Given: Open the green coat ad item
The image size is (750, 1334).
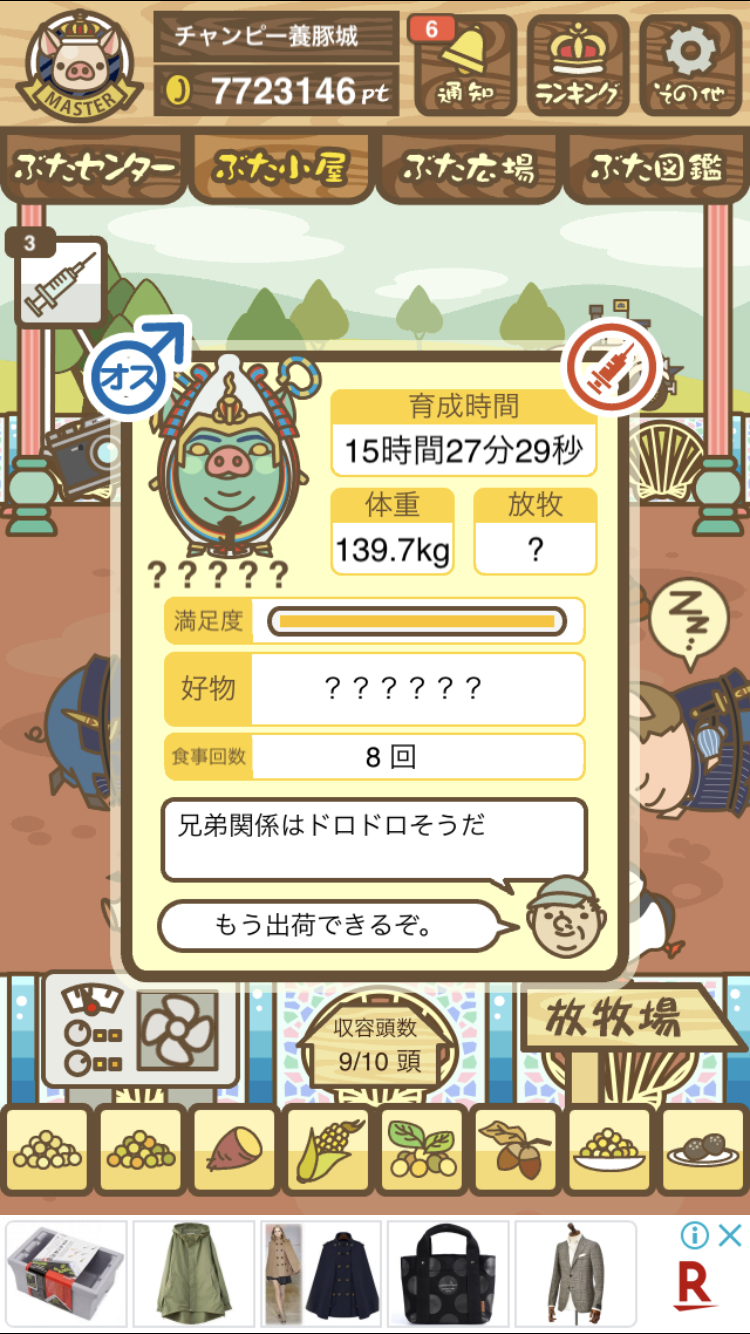Looking at the screenshot, I should pyautogui.click(x=194, y=1271).
